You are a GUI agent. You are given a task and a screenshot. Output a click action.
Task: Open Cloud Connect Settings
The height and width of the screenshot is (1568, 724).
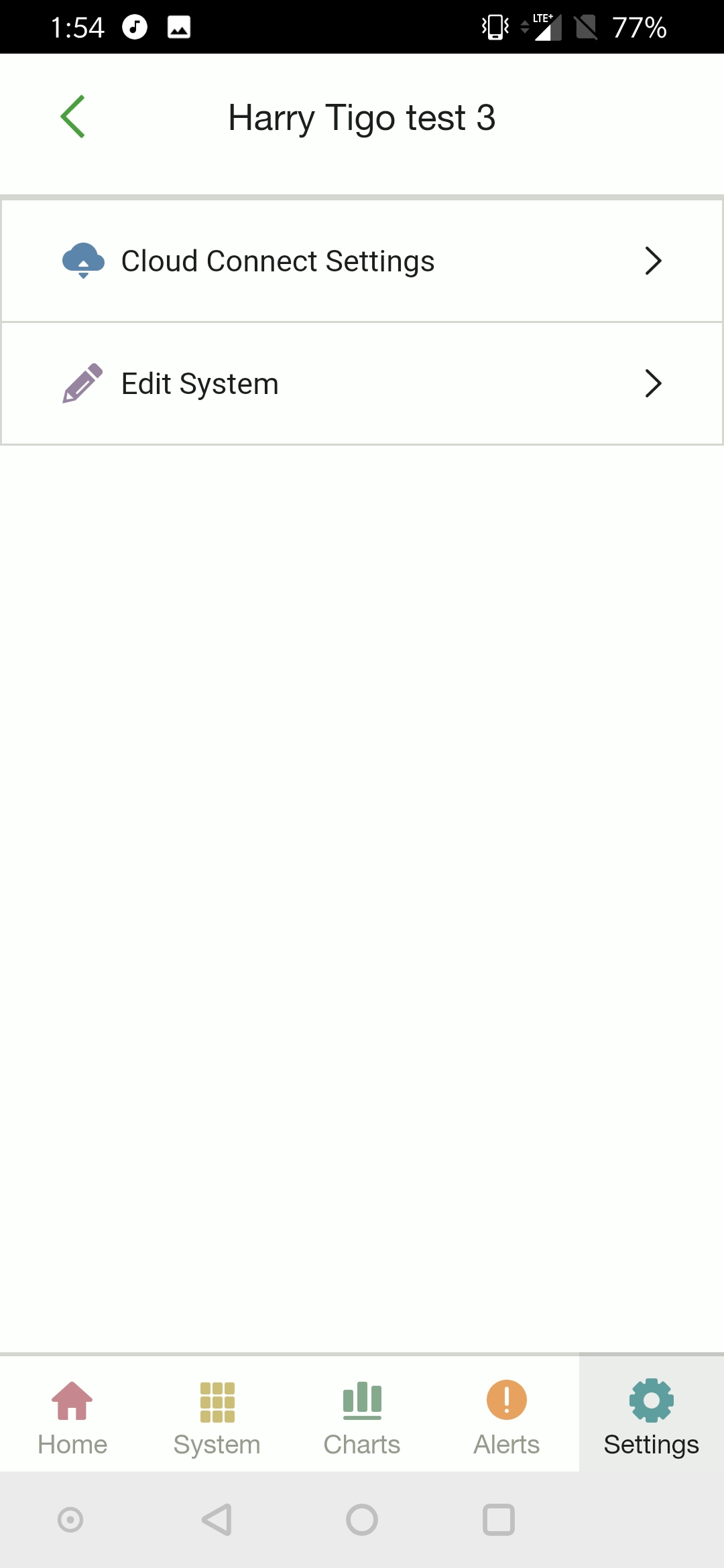[362, 261]
